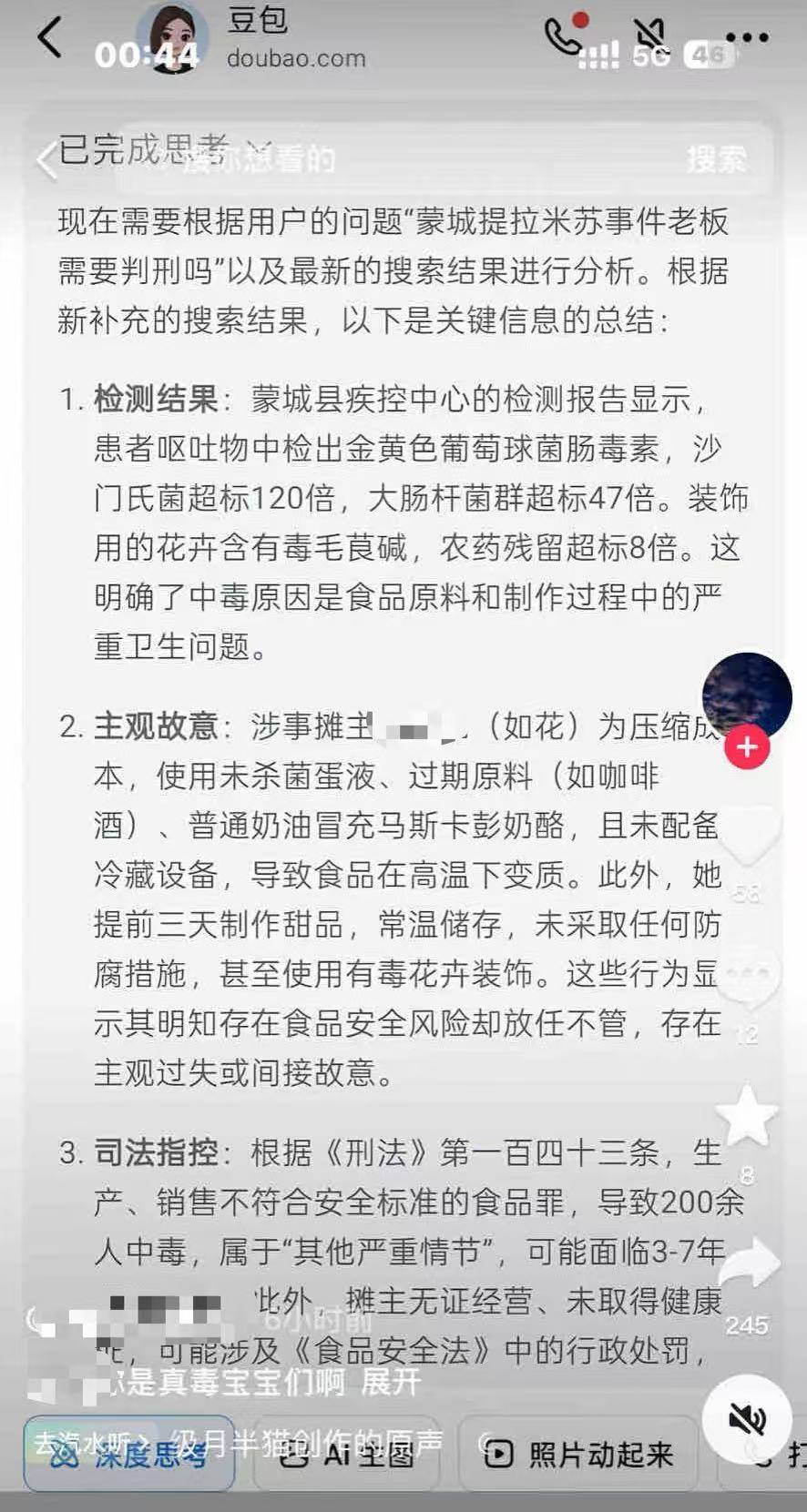This screenshot has height=1512, width=807.
Task: Tap the 搜索 button
Action: click(716, 159)
